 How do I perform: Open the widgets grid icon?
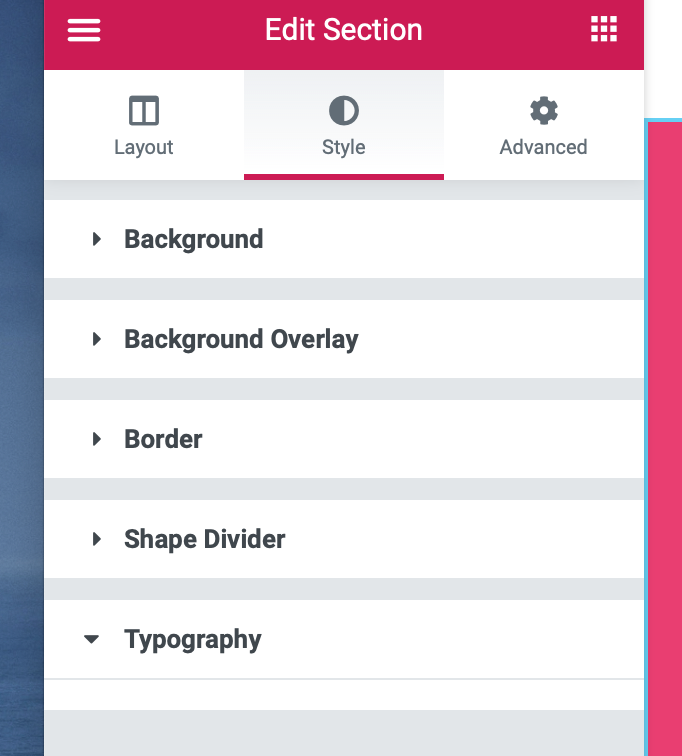(604, 30)
